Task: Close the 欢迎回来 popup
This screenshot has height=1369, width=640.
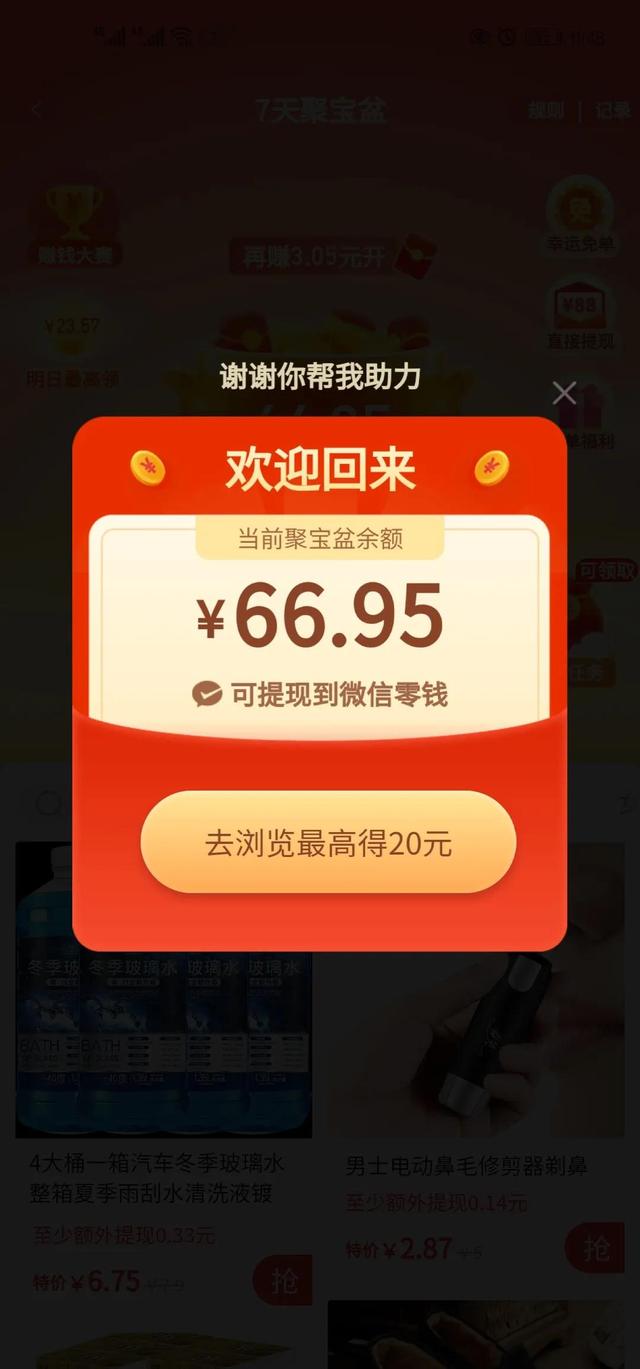Action: click(x=564, y=393)
